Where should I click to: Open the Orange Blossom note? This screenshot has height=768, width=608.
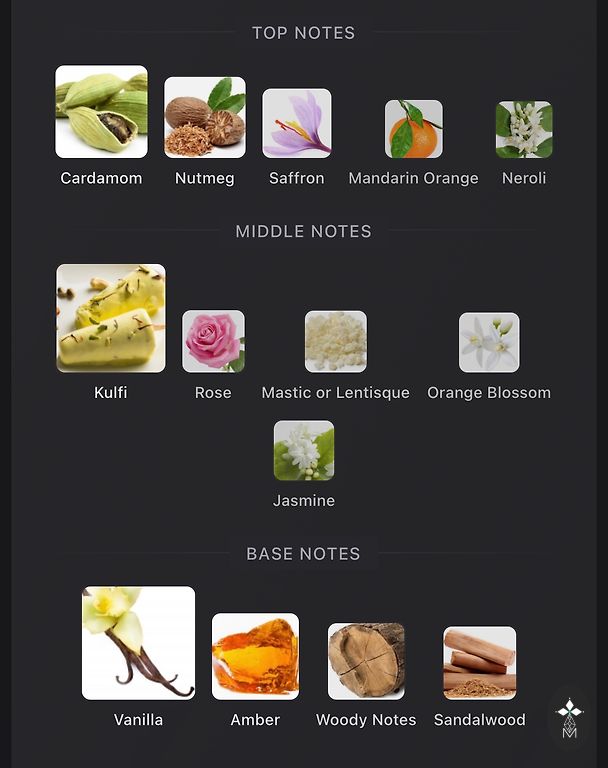(489, 342)
